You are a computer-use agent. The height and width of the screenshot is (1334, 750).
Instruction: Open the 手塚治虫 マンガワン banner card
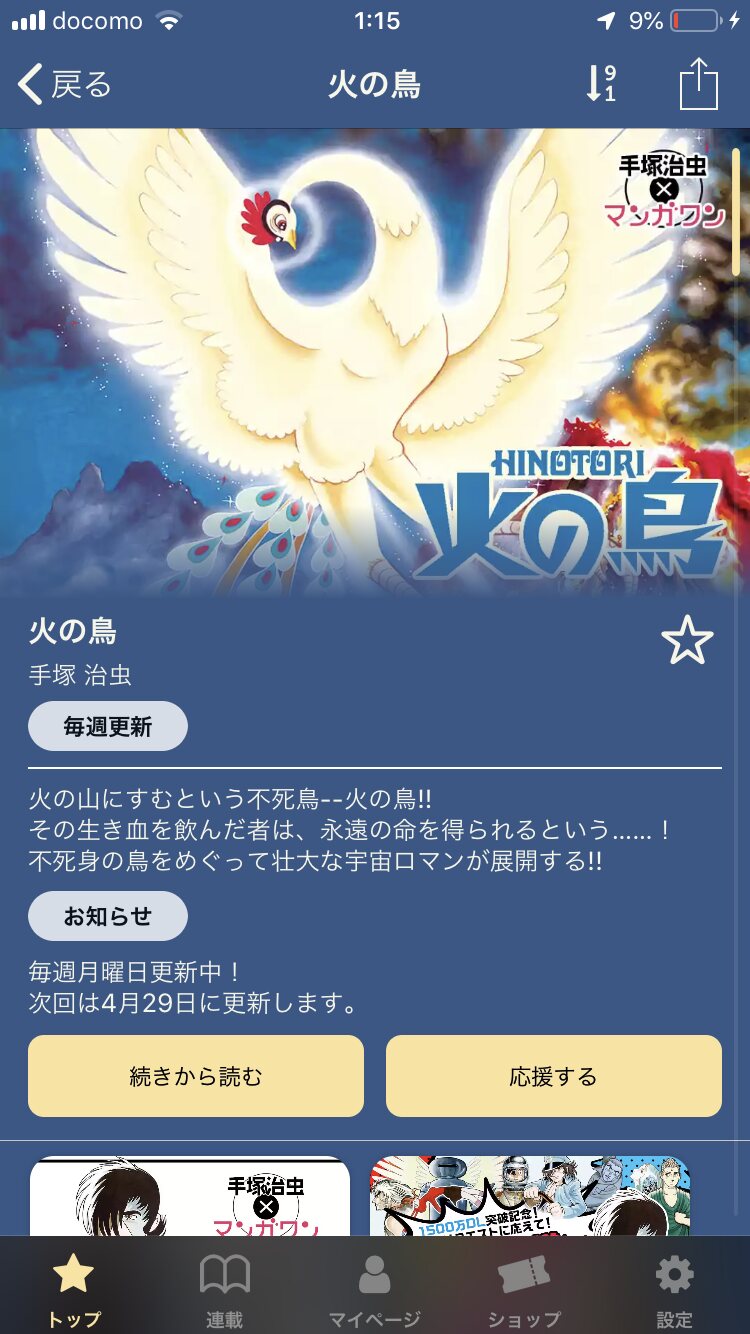point(190,1196)
